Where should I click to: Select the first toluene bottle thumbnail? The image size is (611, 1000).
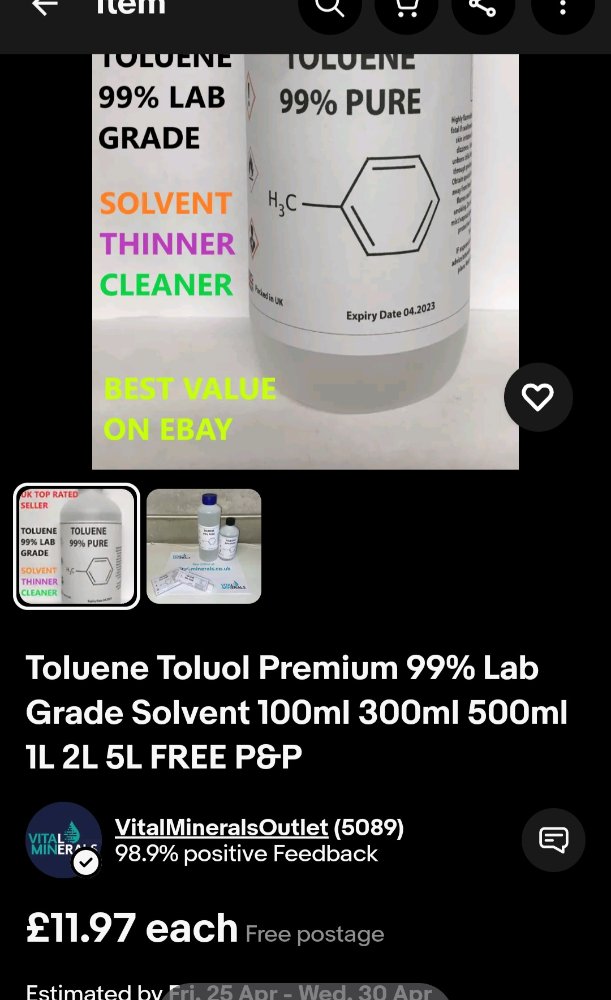[x=77, y=546]
